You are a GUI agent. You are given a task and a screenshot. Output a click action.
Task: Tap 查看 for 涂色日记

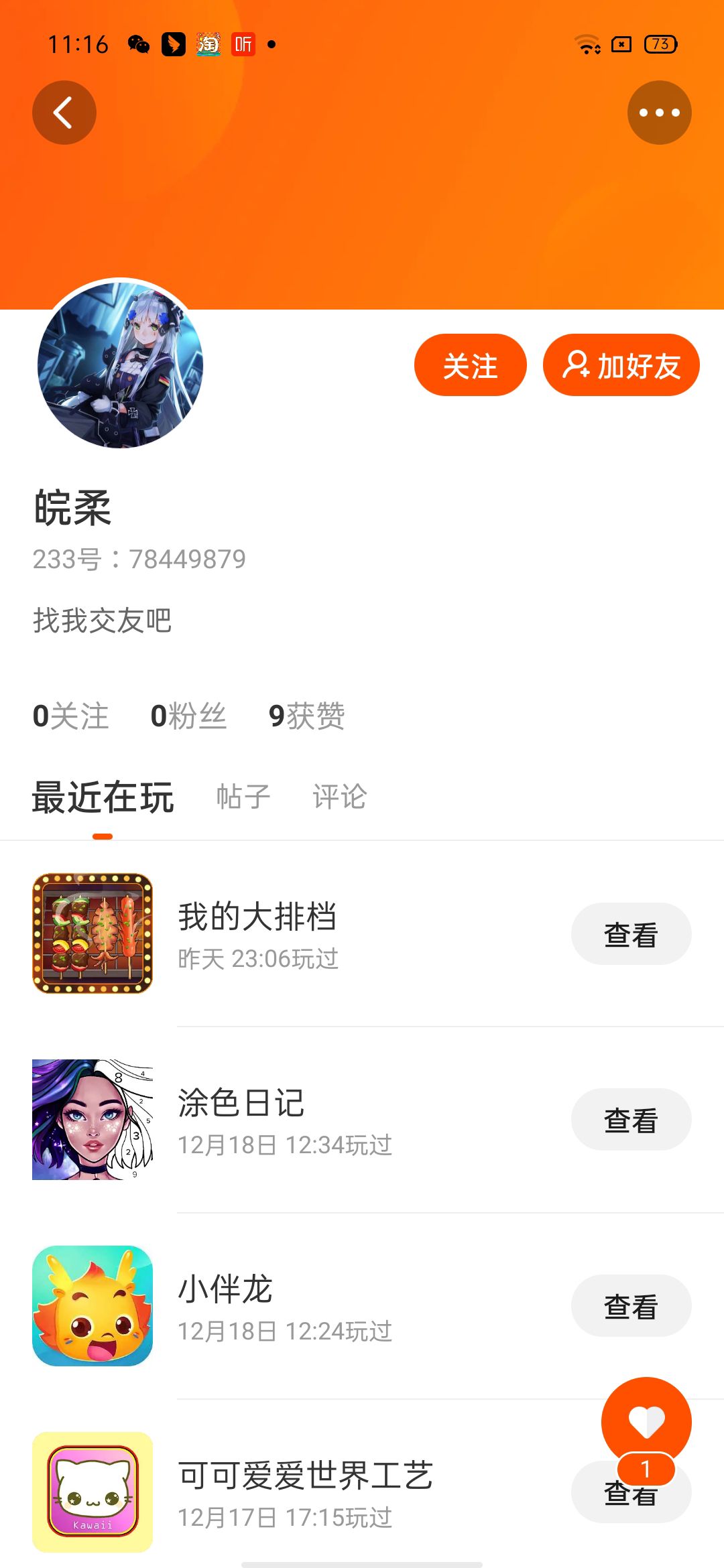630,1120
